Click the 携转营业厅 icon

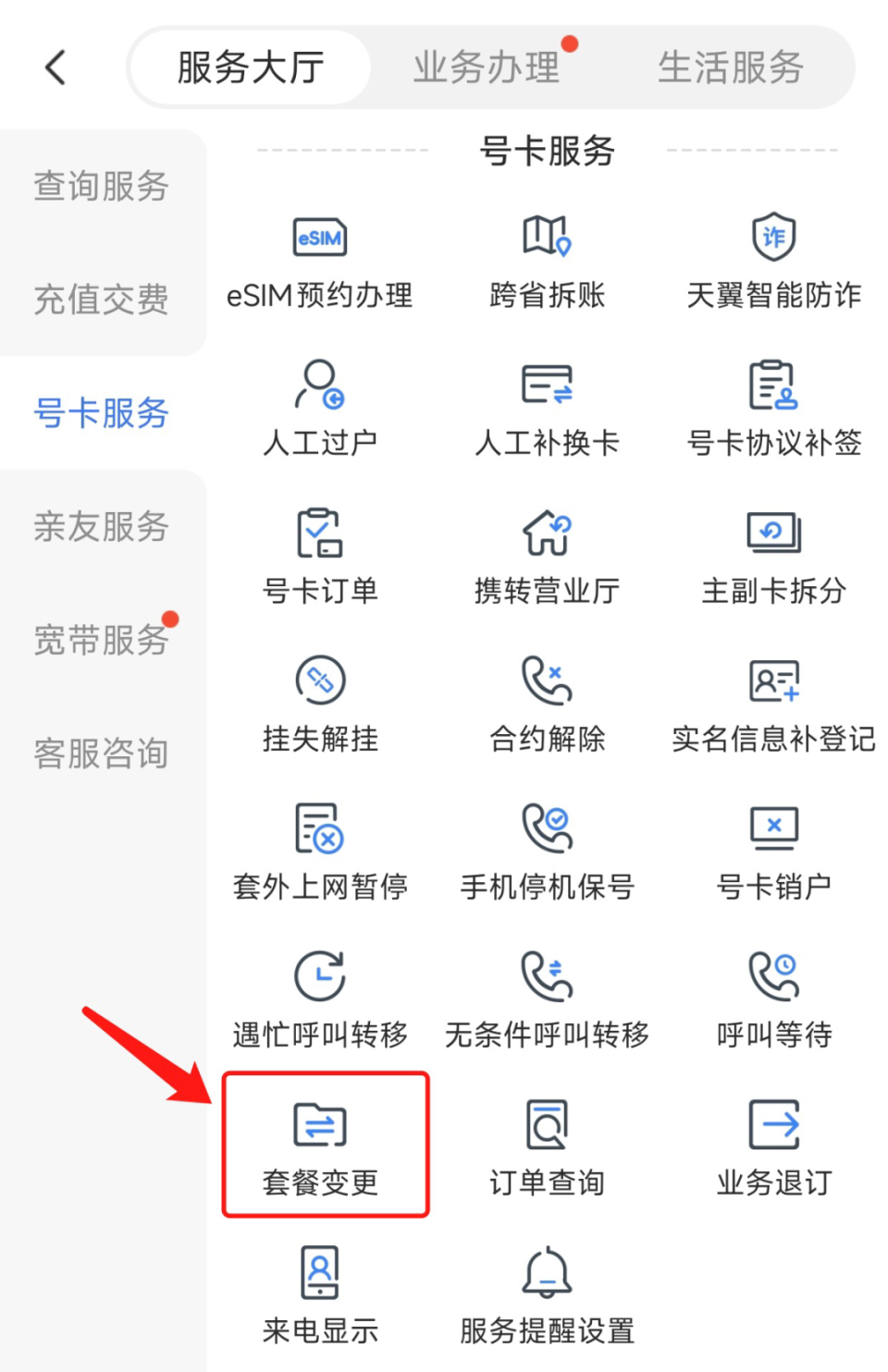click(x=545, y=555)
